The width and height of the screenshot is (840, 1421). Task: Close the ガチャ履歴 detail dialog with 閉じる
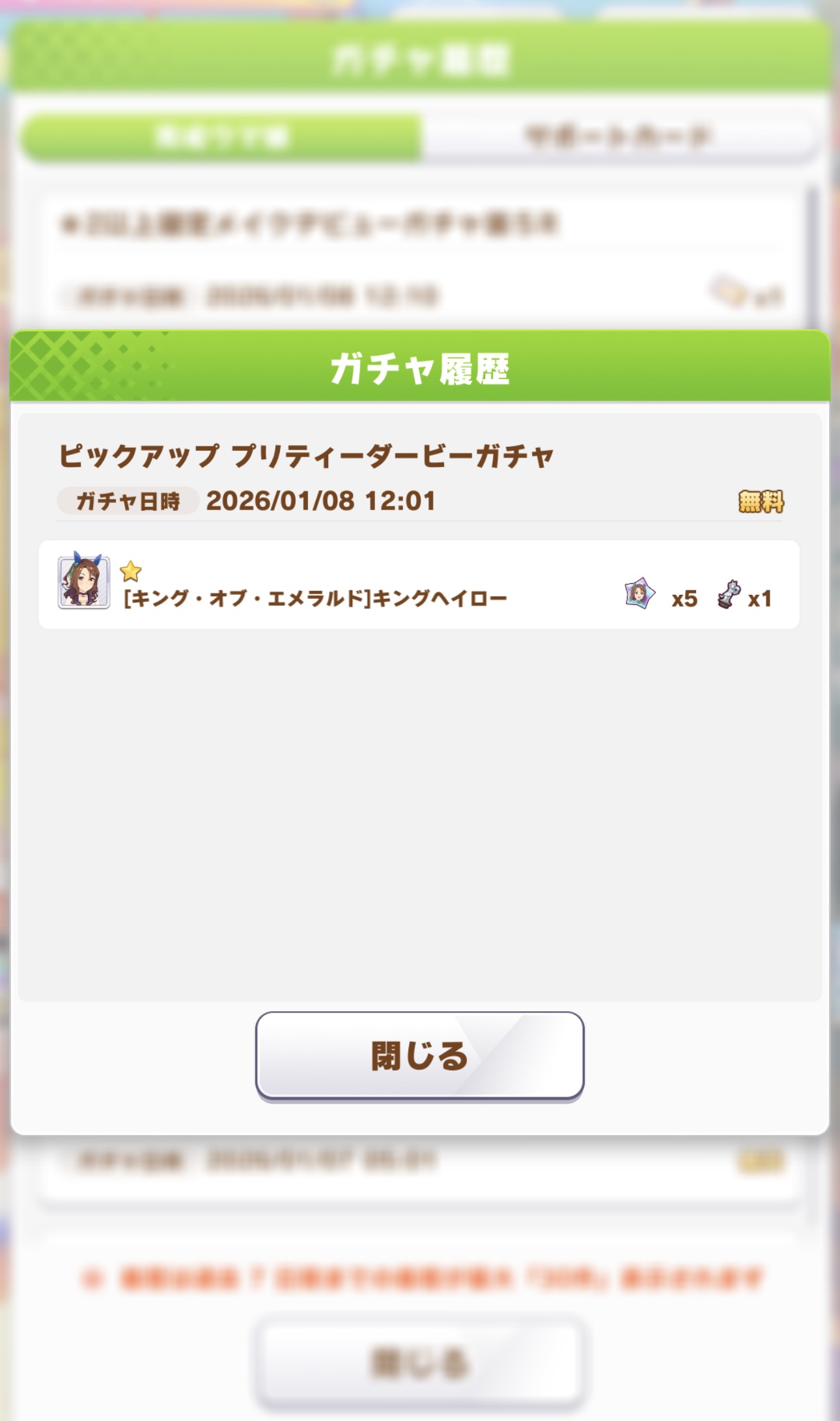419,1055
